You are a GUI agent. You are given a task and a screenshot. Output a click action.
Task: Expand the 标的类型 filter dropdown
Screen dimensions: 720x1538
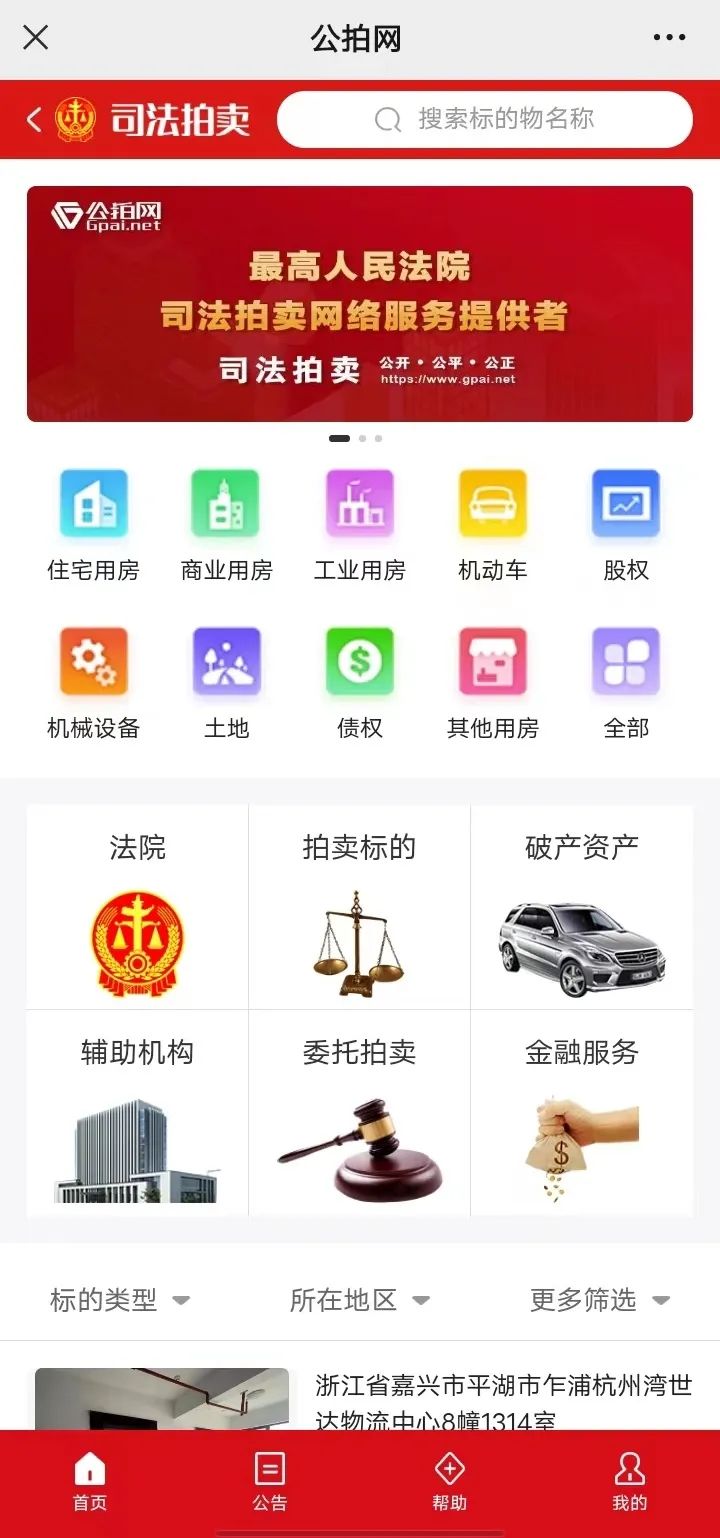[x=119, y=1300]
